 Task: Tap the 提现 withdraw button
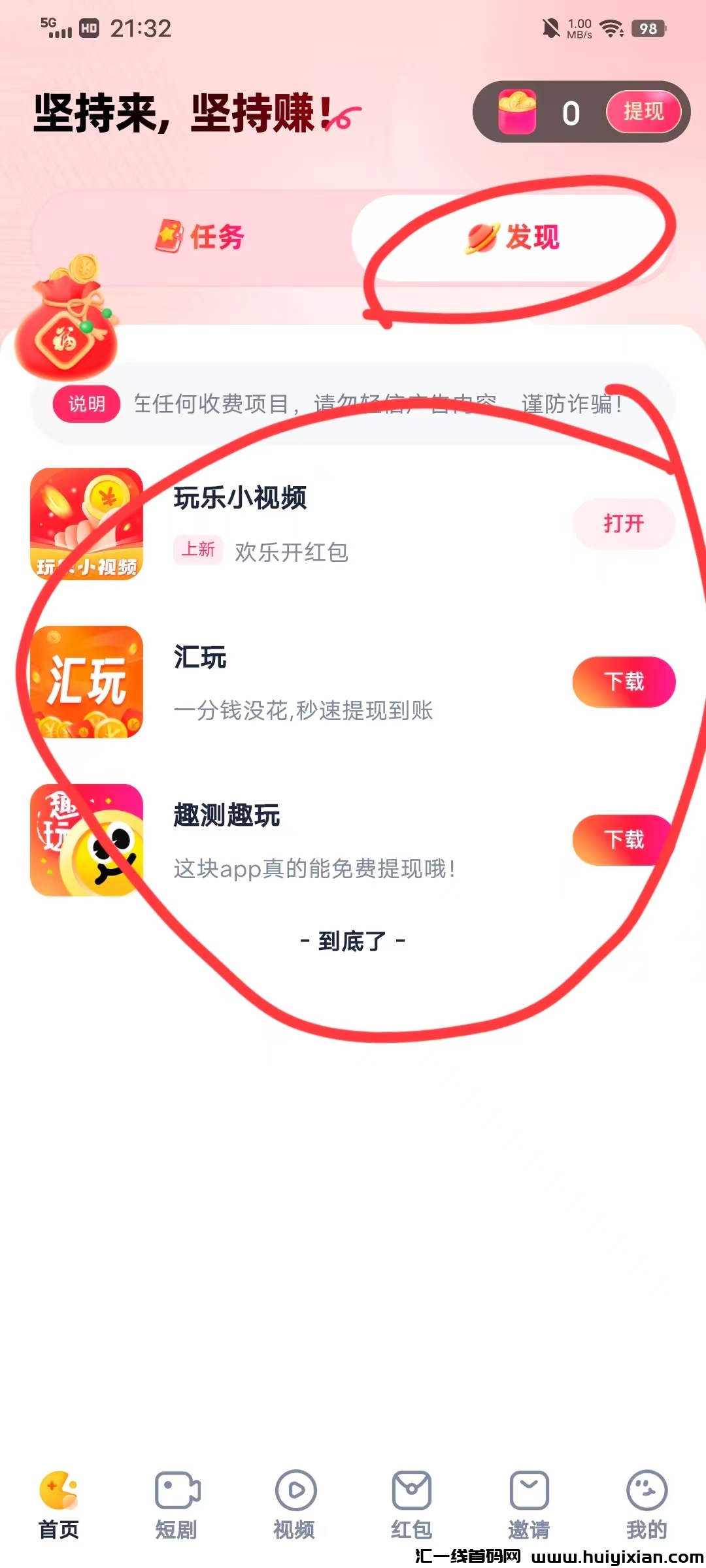click(643, 112)
